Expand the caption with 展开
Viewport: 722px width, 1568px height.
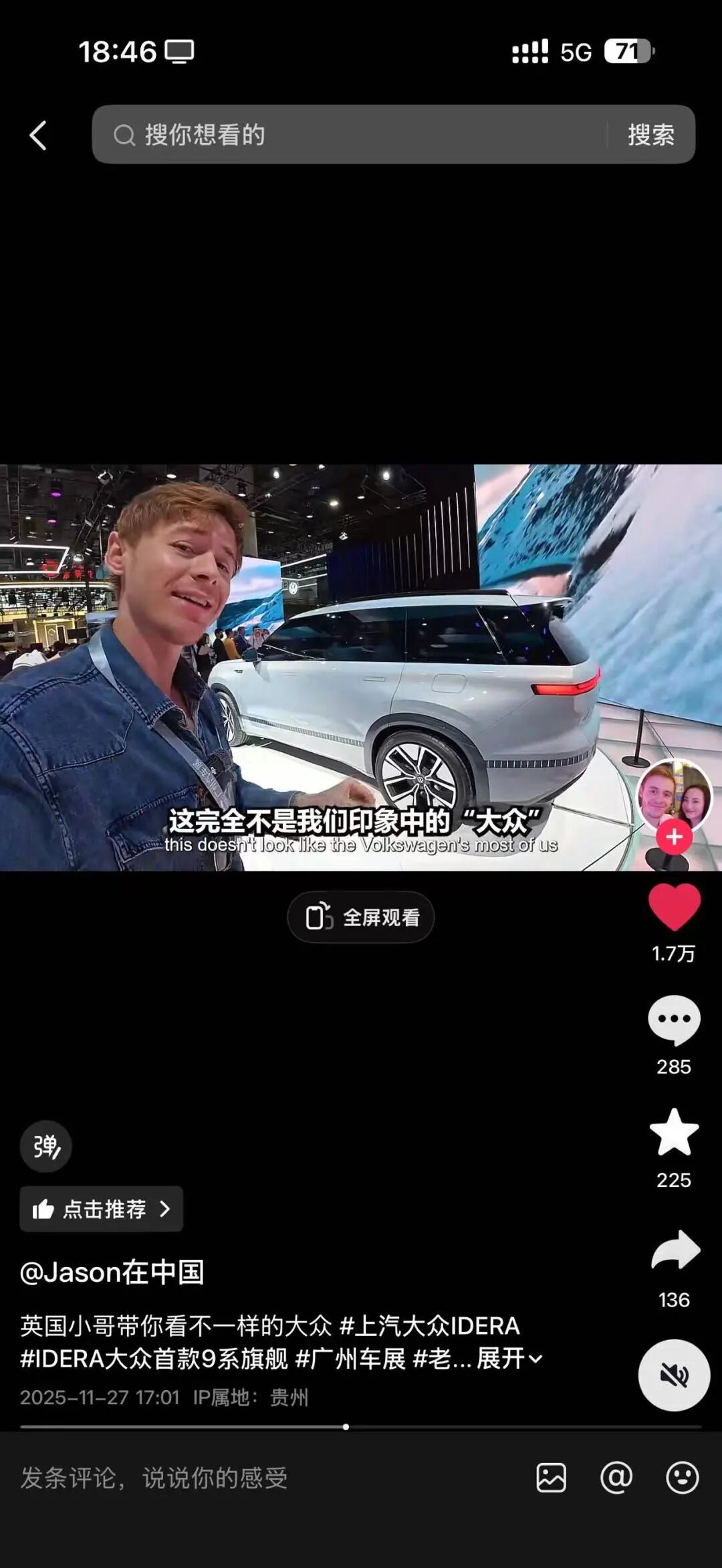click(x=509, y=1359)
